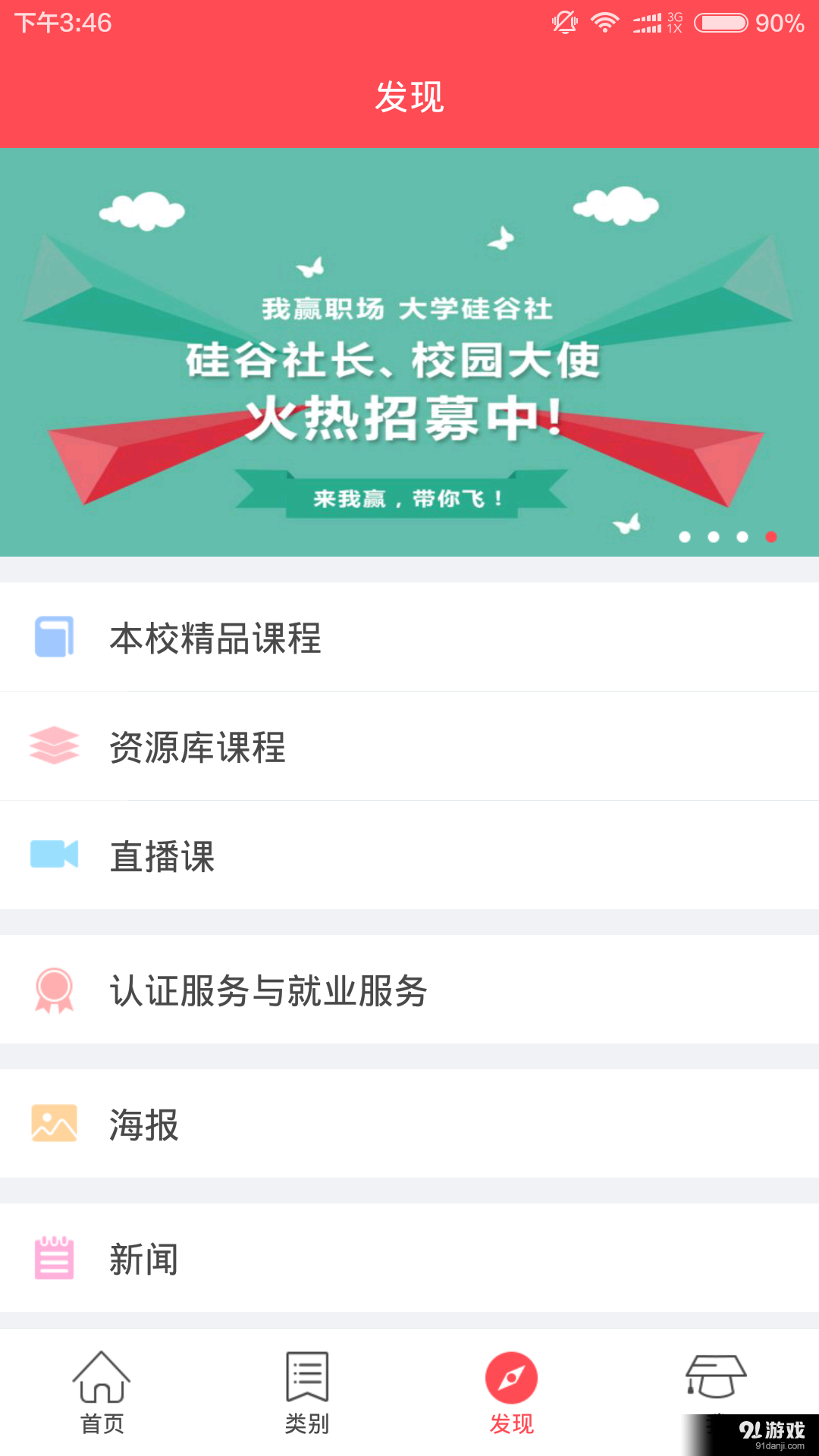Screen dimensions: 819x1456
Task: Tap the blue book icon beside 本校精品课程
Action: pos(53,638)
